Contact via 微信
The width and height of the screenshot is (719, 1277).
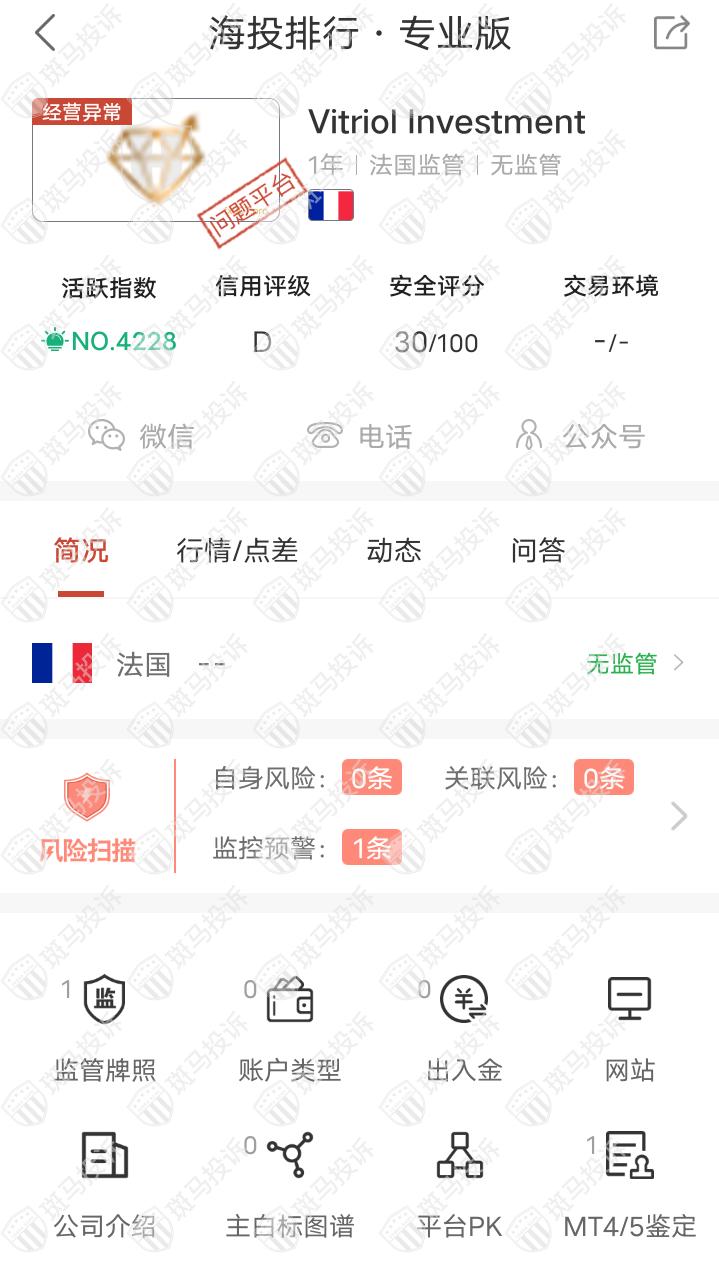coord(141,436)
